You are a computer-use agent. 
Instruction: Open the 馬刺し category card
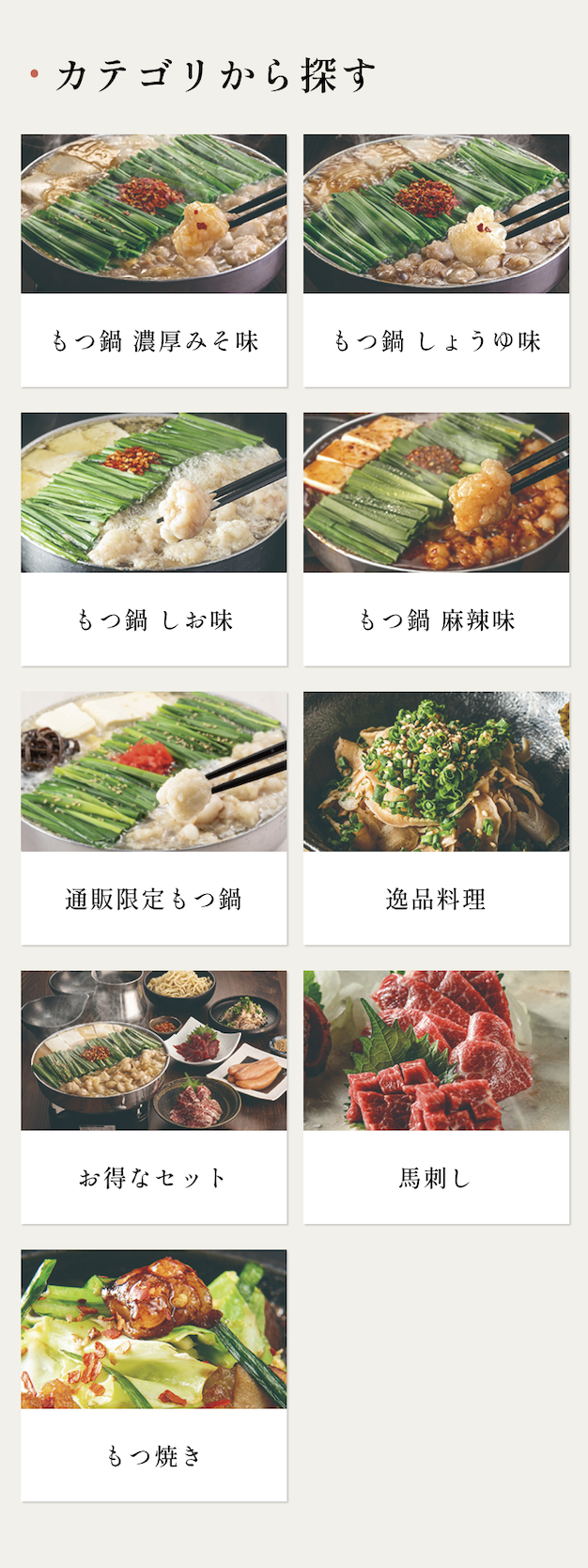(436, 1097)
